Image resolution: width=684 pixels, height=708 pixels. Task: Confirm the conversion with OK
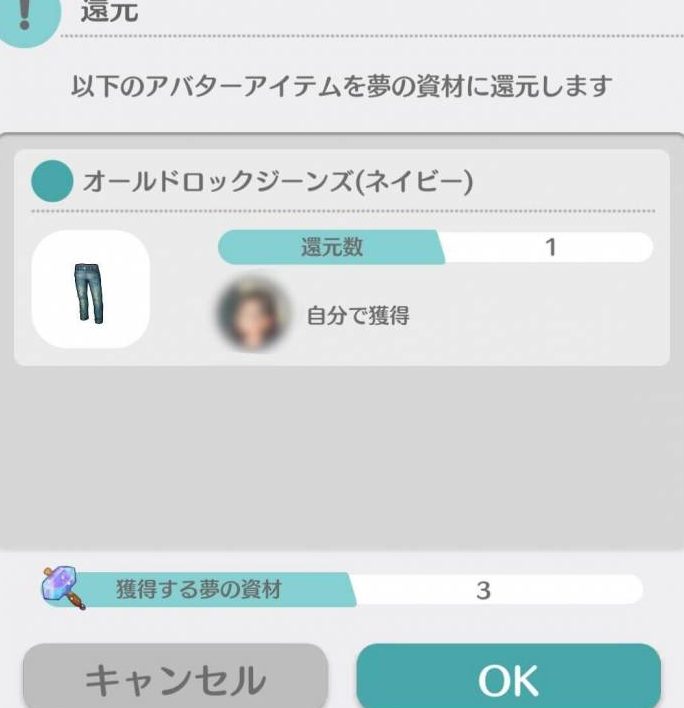click(x=508, y=678)
